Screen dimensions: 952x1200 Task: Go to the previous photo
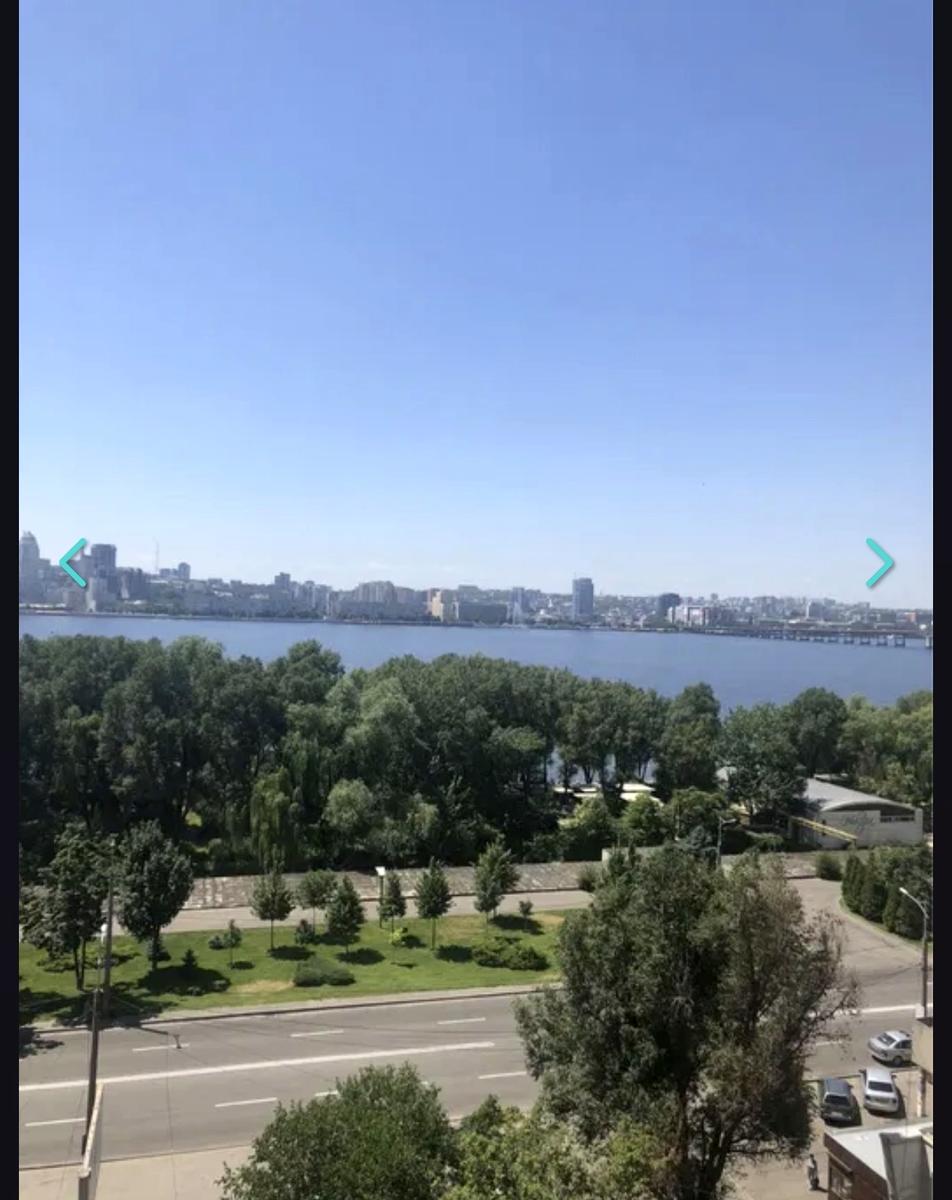point(73,563)
